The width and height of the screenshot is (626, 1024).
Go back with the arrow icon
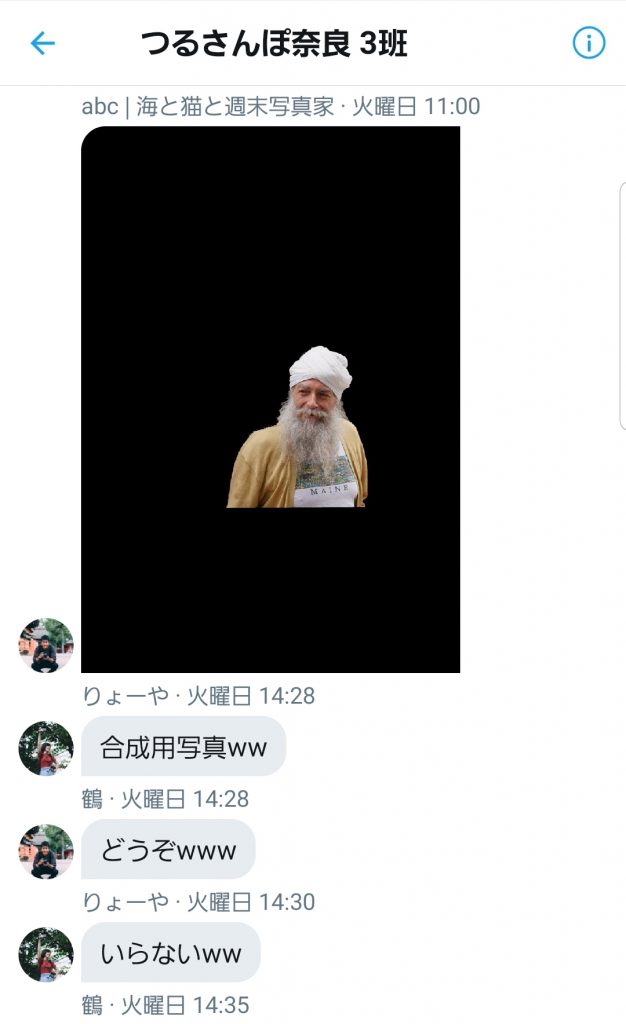click(42, 44)
